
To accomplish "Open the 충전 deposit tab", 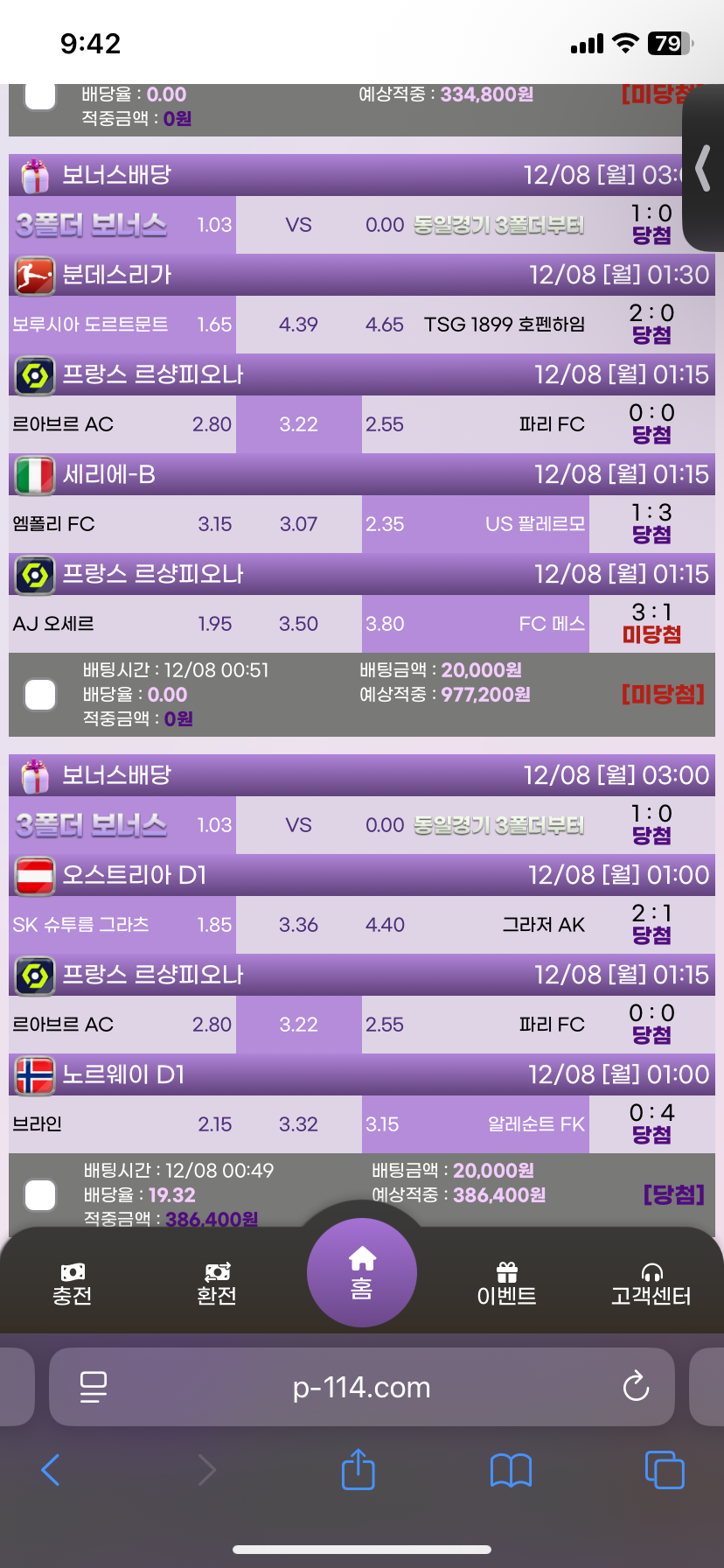I will (x=73, y=1284).
